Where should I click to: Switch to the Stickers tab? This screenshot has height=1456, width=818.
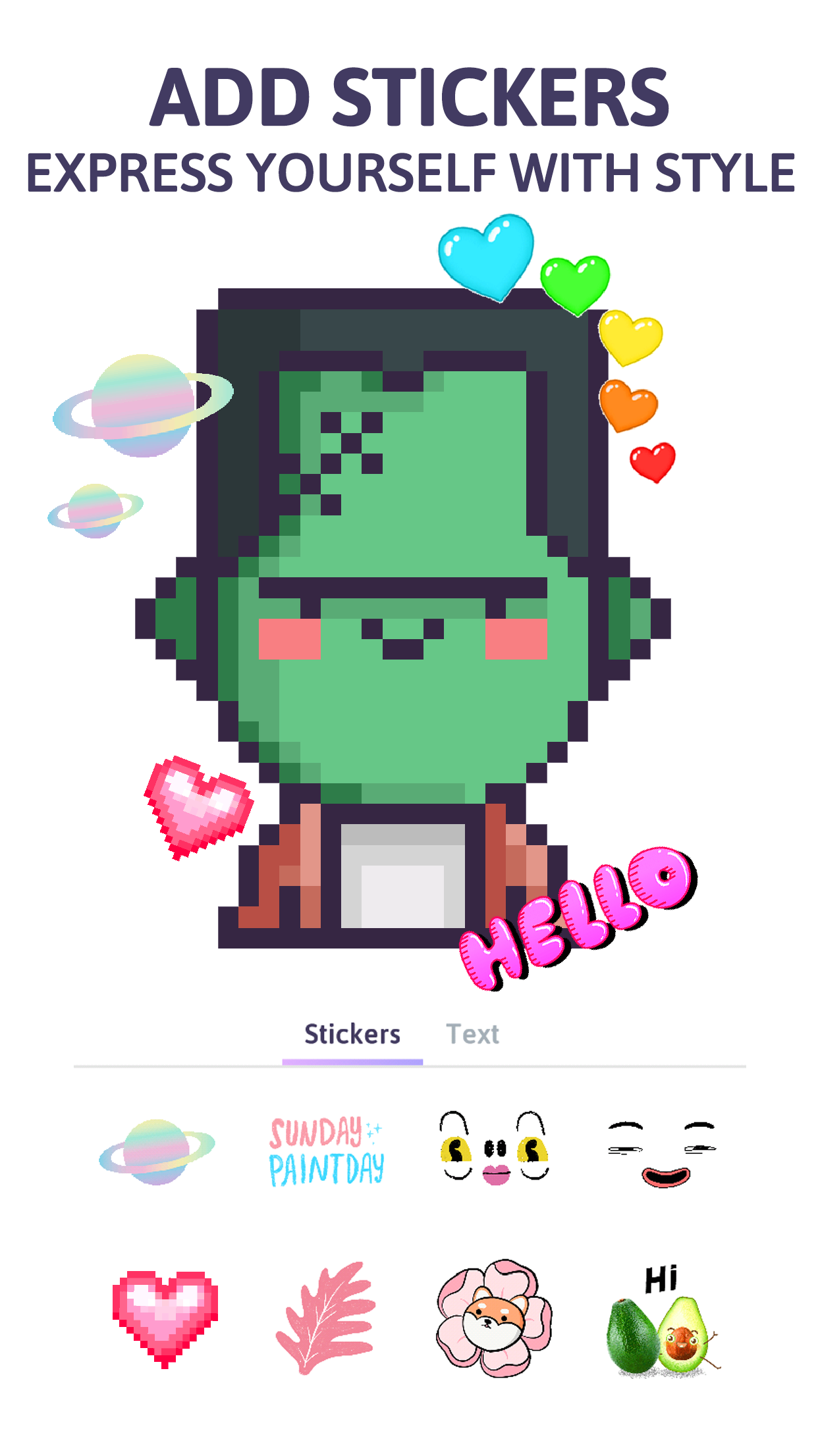(352, 1033)
